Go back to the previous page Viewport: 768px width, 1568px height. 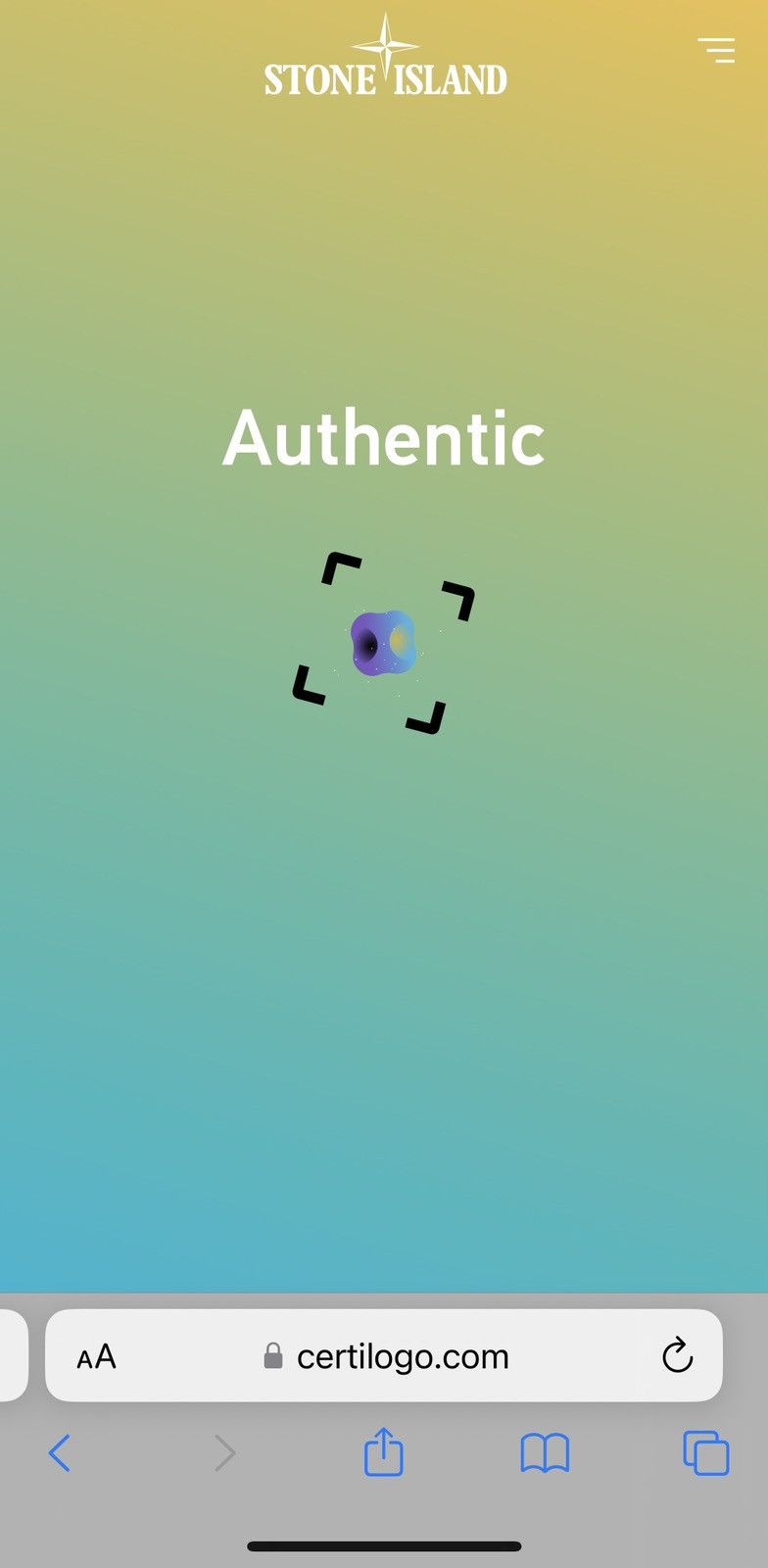click(60, 1453)
